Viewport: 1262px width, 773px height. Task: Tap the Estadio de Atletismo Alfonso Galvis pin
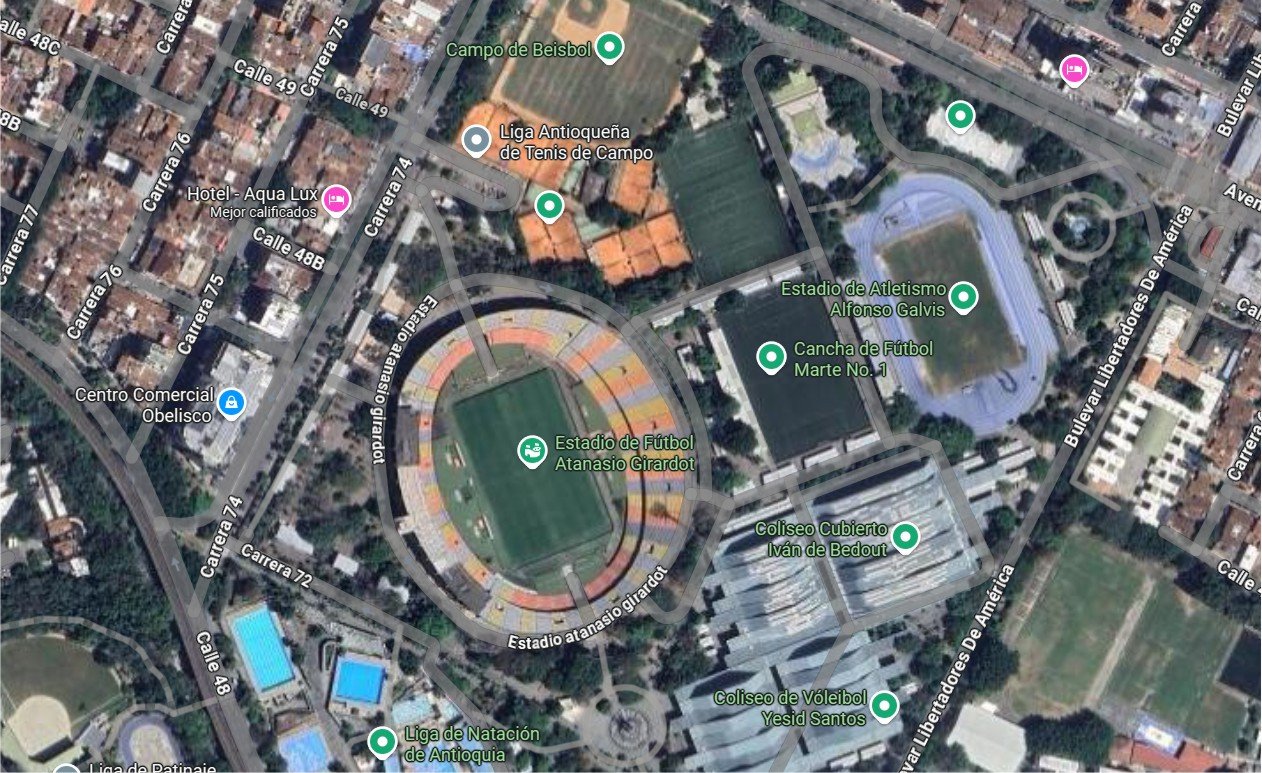click(x=962, y=296)
